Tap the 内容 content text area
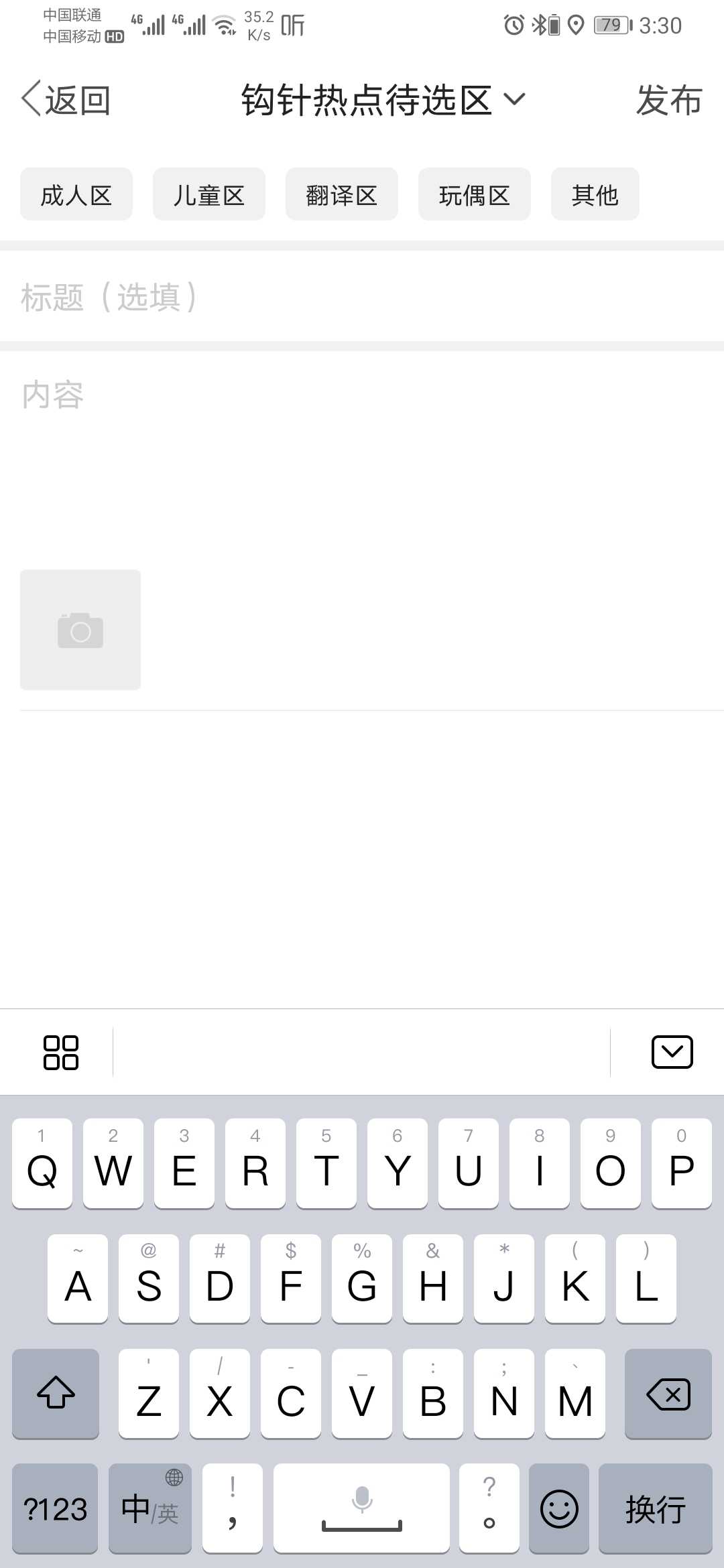This screenshot has height=1568, width=724. click(x=362, y=456)
